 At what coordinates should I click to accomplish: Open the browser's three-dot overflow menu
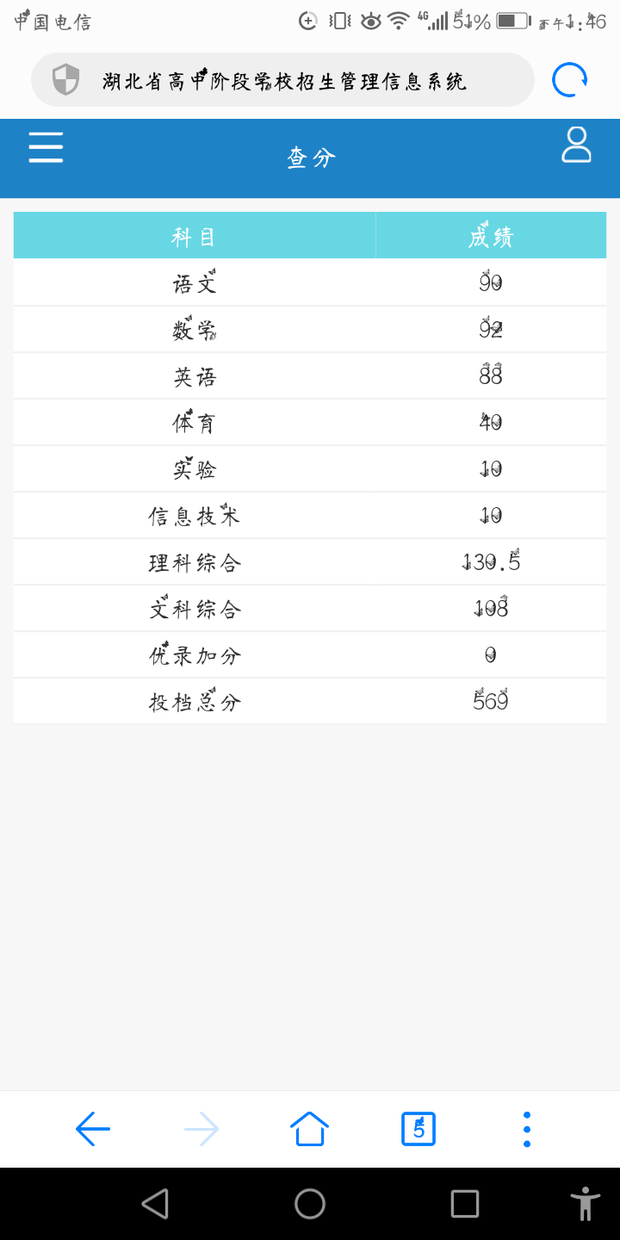pos(527,1129)
